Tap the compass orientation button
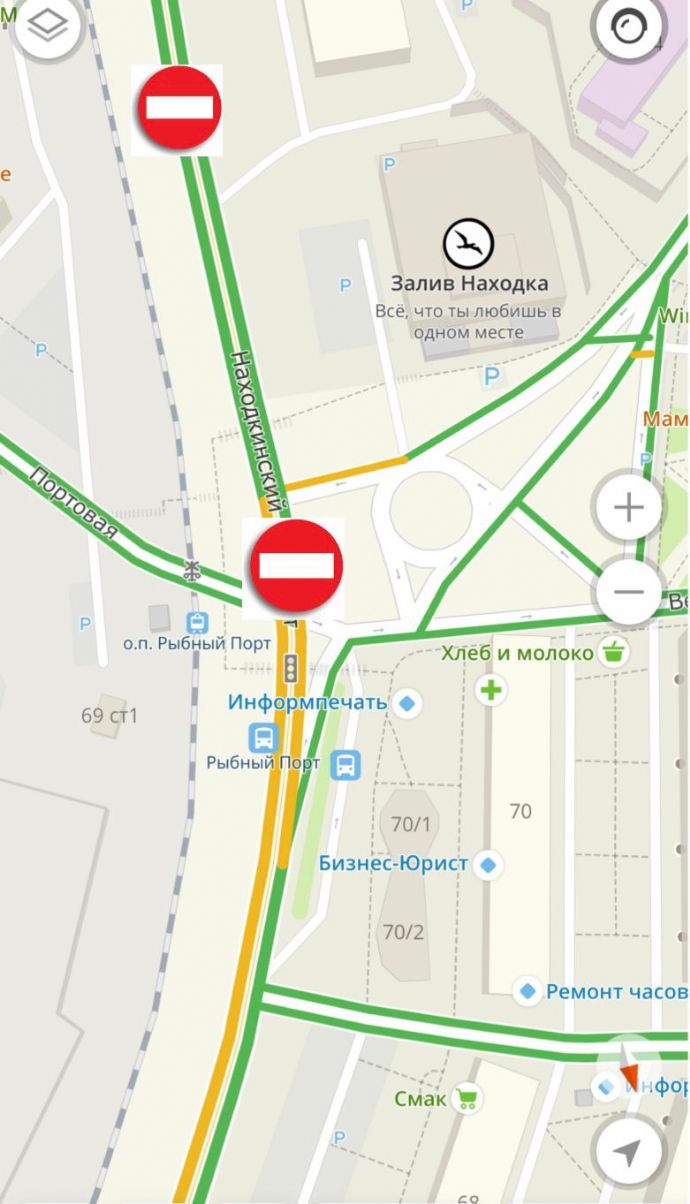Viewport: 690px width, 1204px height. pos(629,27)
